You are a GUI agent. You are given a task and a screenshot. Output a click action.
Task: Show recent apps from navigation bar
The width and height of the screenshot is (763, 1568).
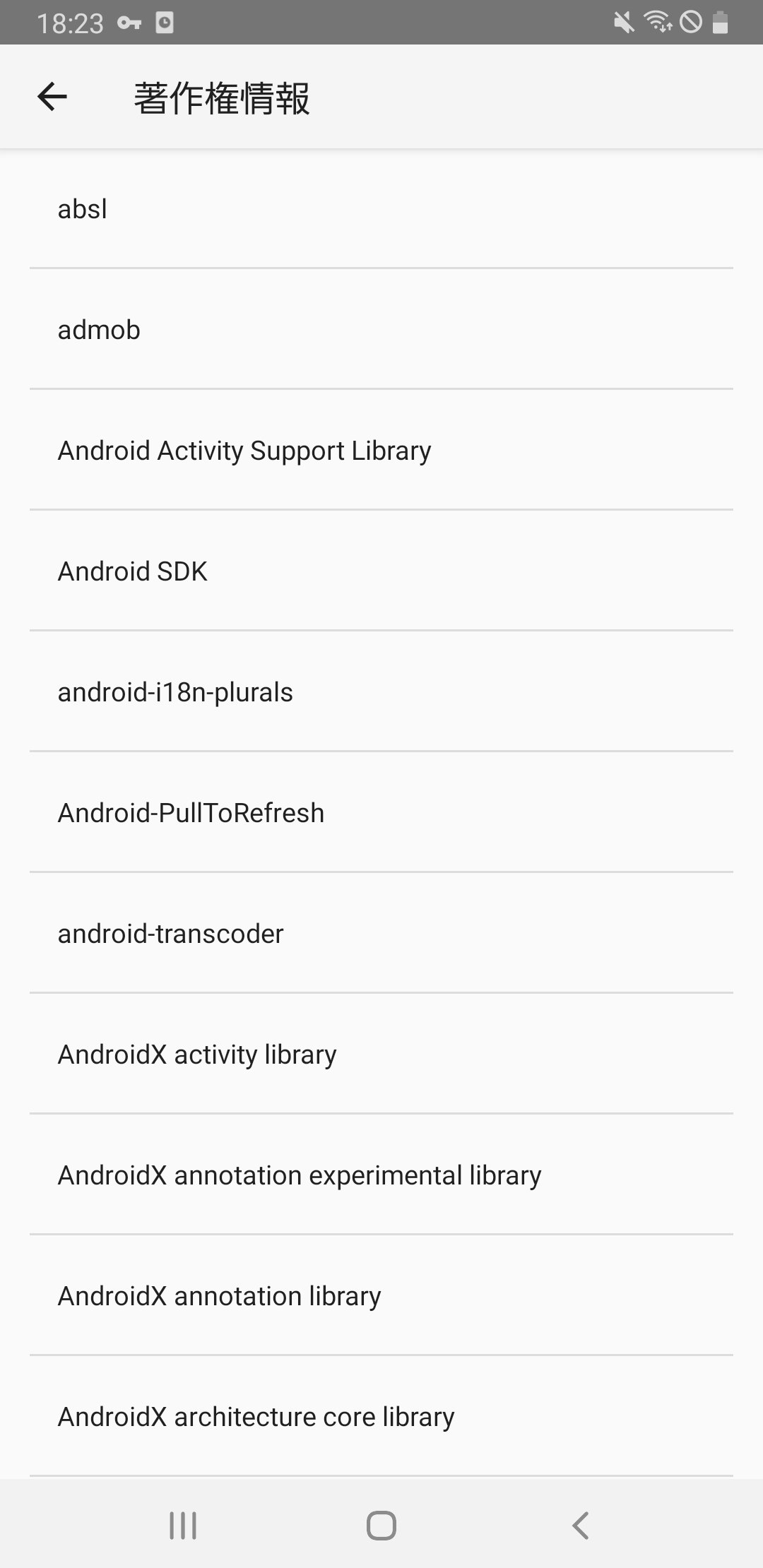pos(183,1526)
